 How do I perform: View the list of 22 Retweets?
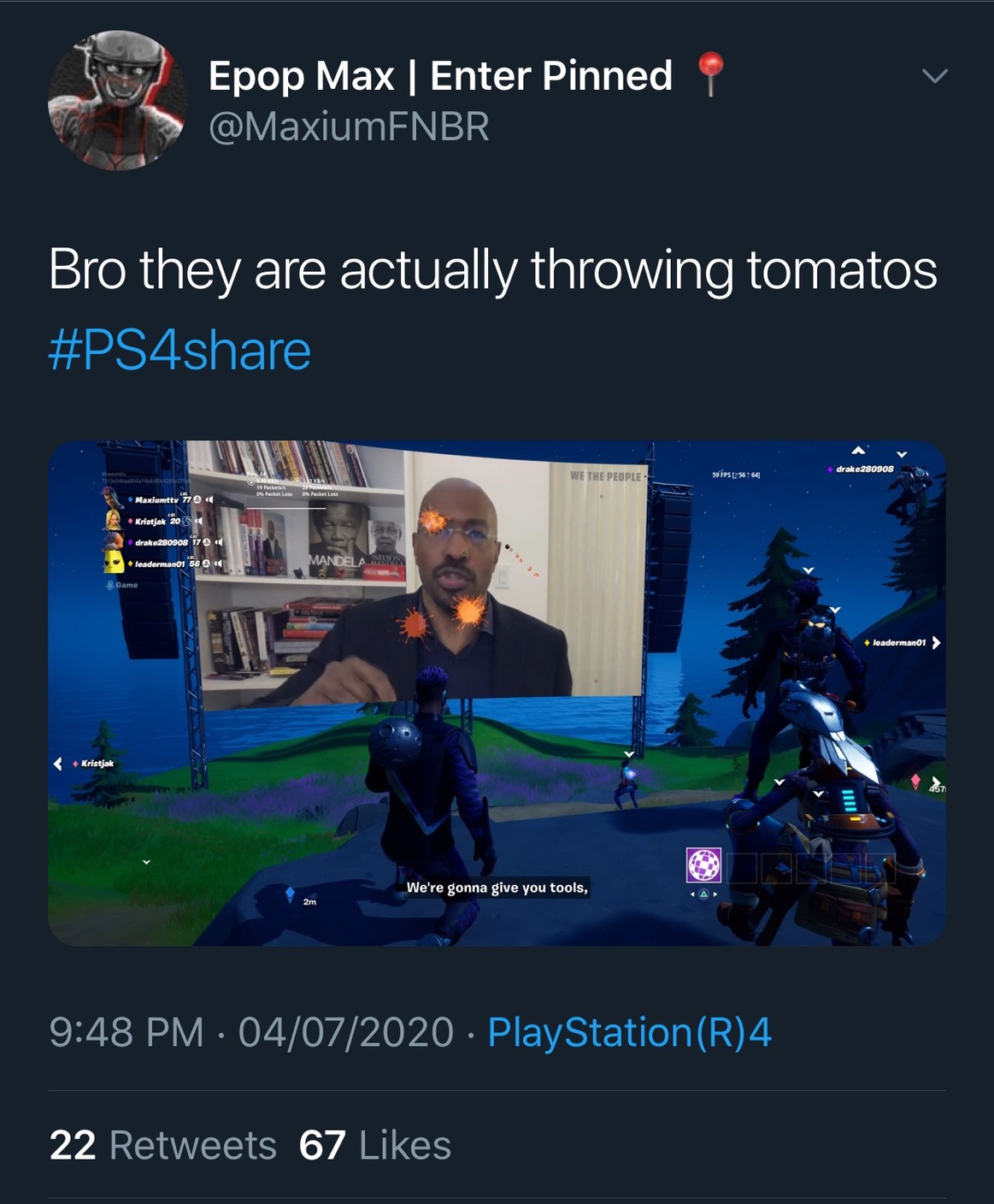(x=163, y=1145)
